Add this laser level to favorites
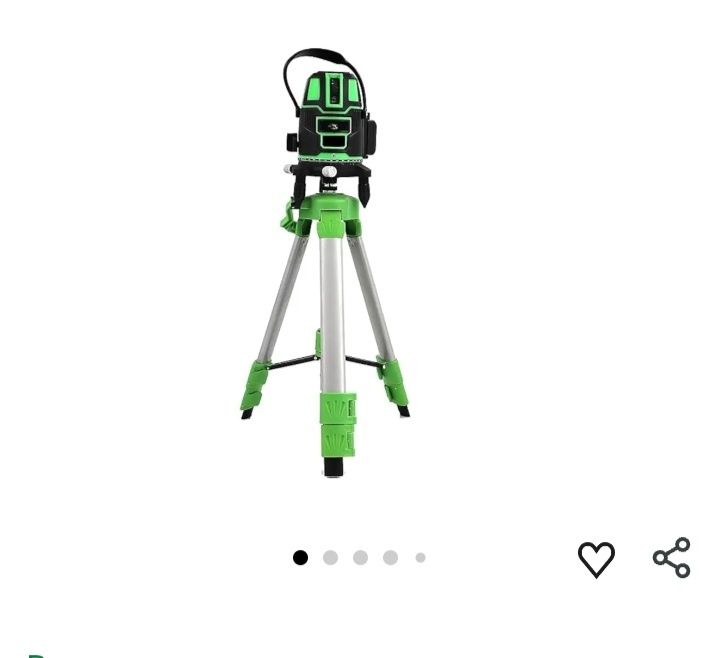Viewport: 720px width, 658px height. 596,559
